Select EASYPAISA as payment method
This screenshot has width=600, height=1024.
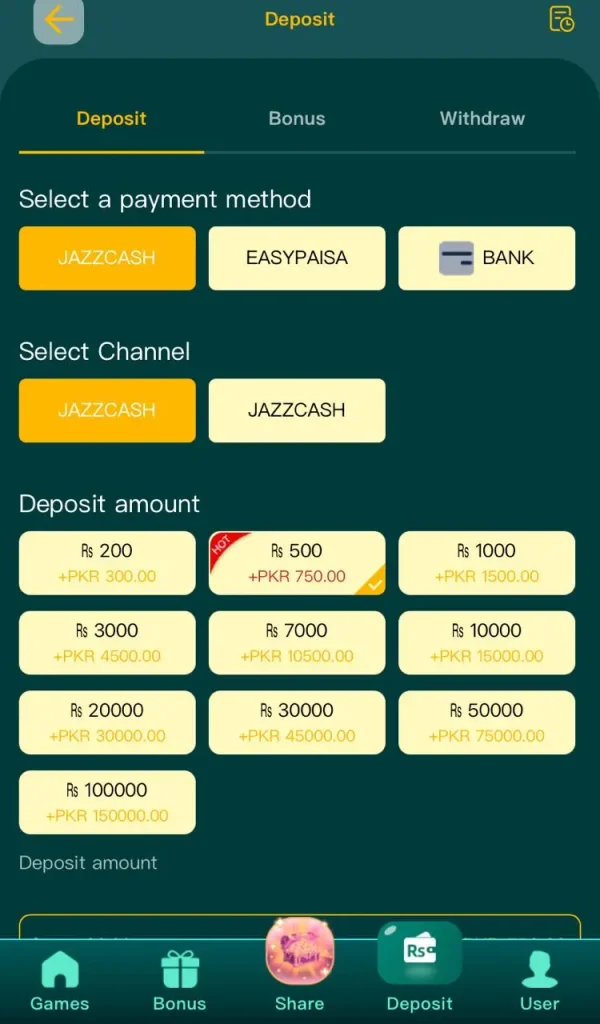pos(297,258)
